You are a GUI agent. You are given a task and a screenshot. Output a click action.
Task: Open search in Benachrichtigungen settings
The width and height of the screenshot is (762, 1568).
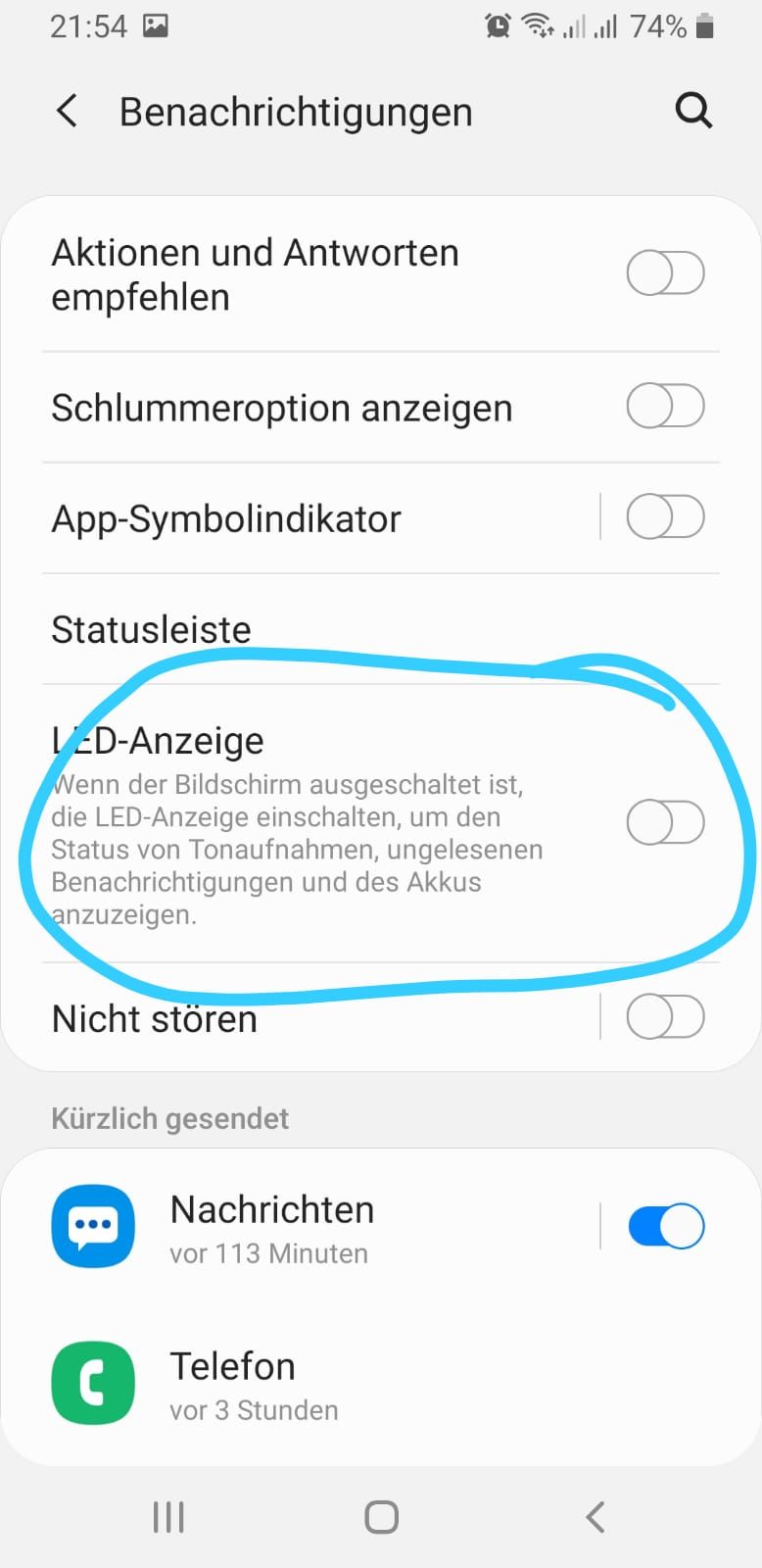[693, 111]
